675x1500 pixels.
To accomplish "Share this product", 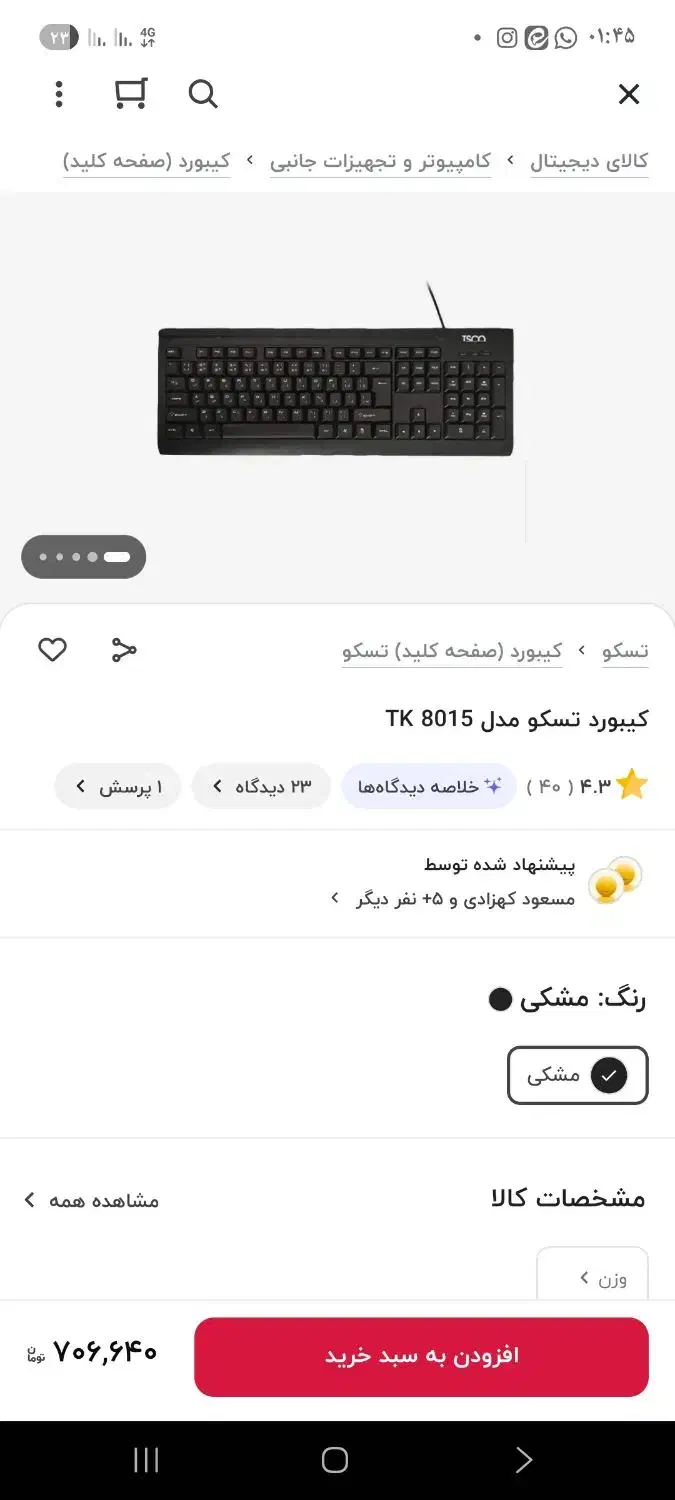I will pos(124,651).
